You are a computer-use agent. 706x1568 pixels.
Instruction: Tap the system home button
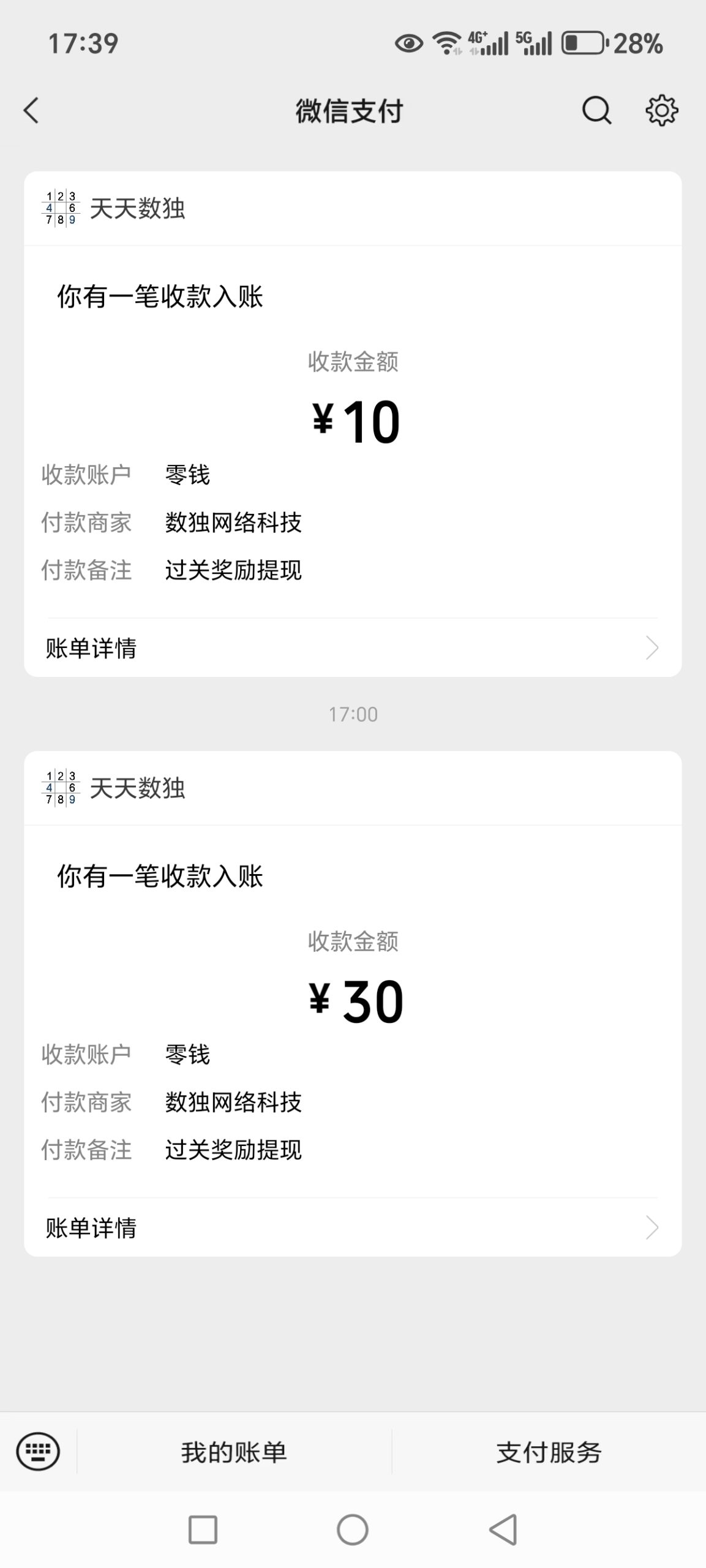(353, 1529)
